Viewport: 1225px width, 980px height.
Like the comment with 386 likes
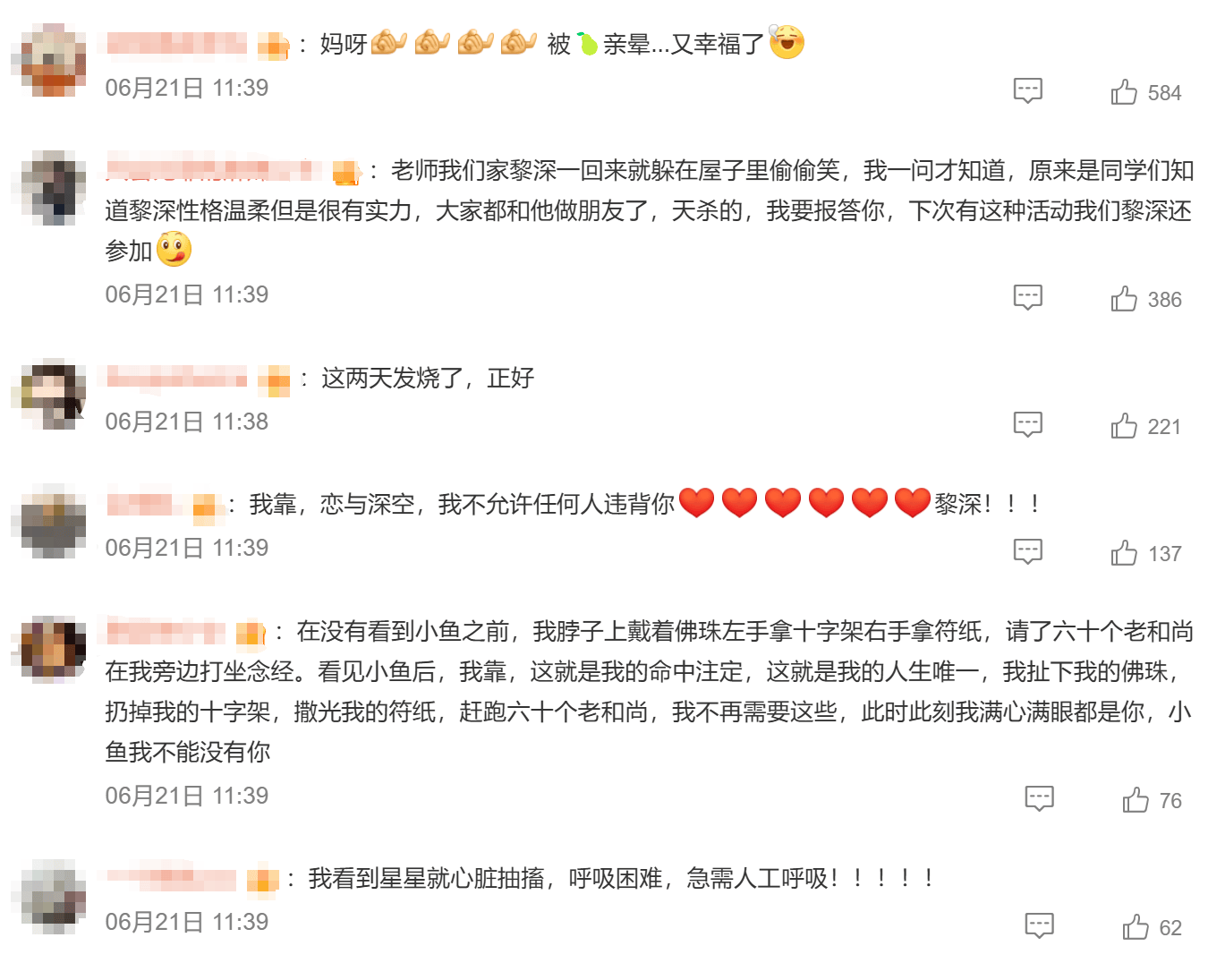pyautogui.click(x=1124, y=299)
